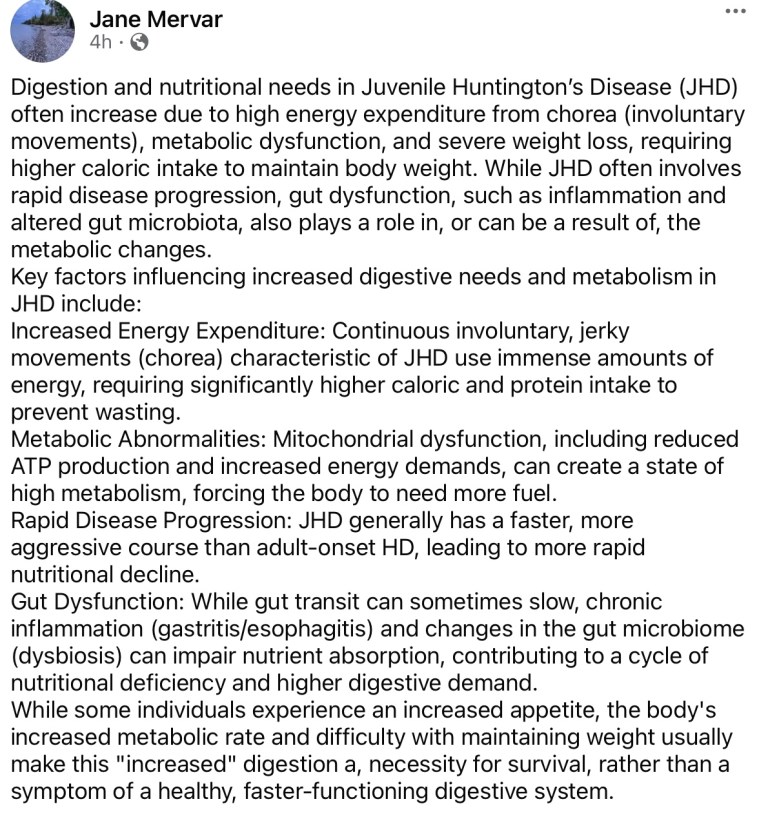Open Jane Mervar's profile picture
768x817 pixels.
pos(42,31)
